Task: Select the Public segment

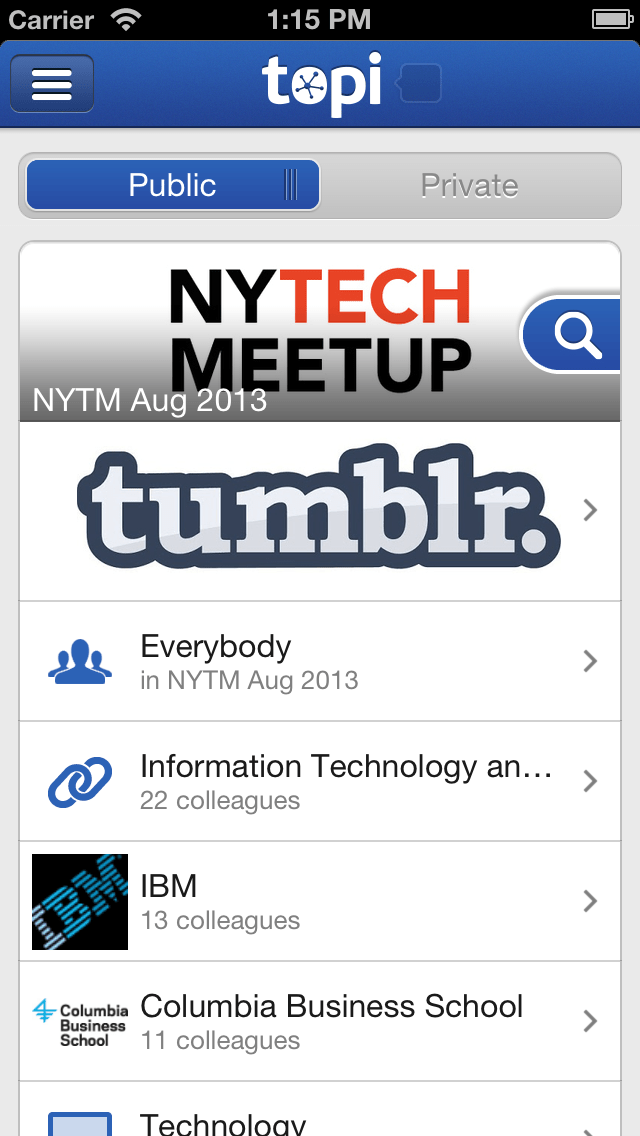Action: [x=173, y=185]
